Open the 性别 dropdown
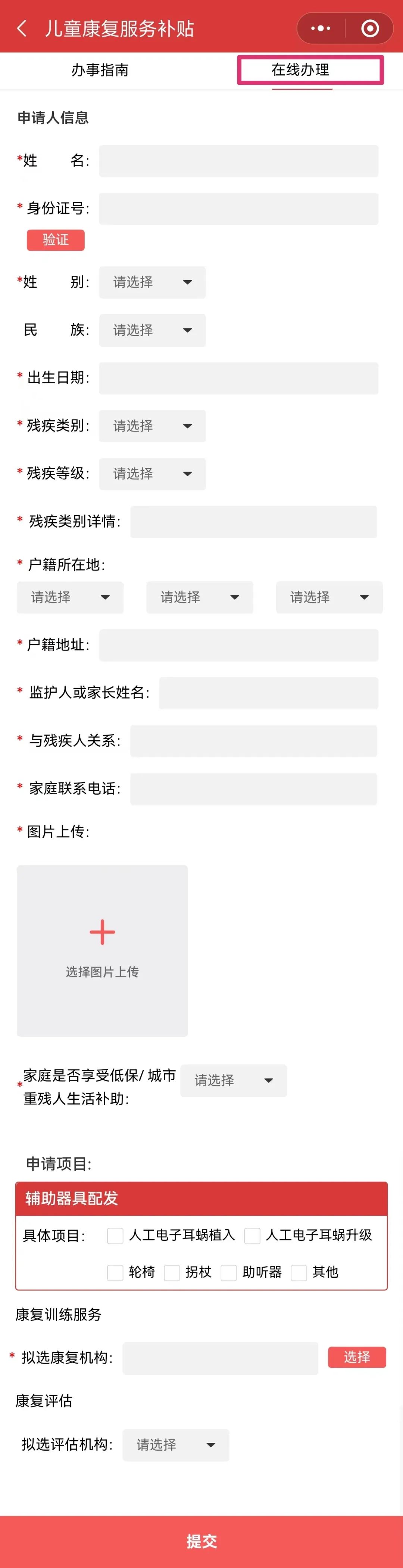This screenshot has height=1568, width=403. pyautogui.click(x=152, y=282)
